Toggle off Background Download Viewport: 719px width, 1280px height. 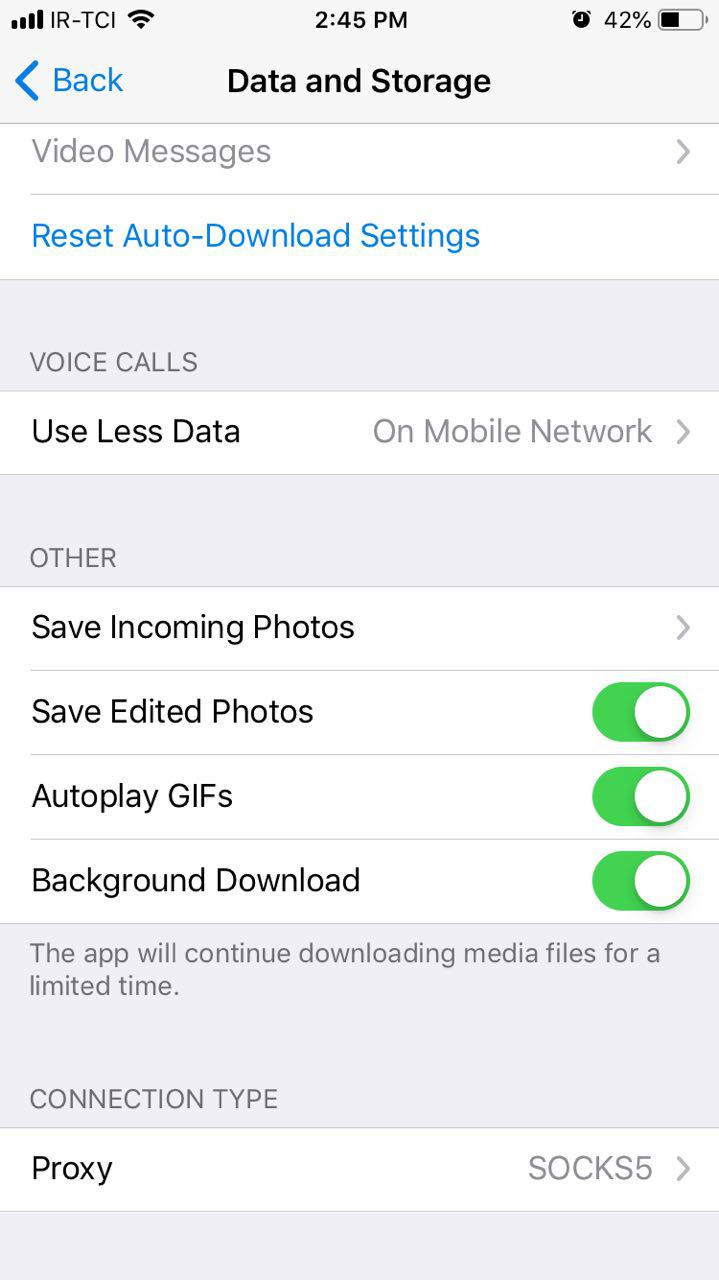pyautogui.click(x=640, y=881)
